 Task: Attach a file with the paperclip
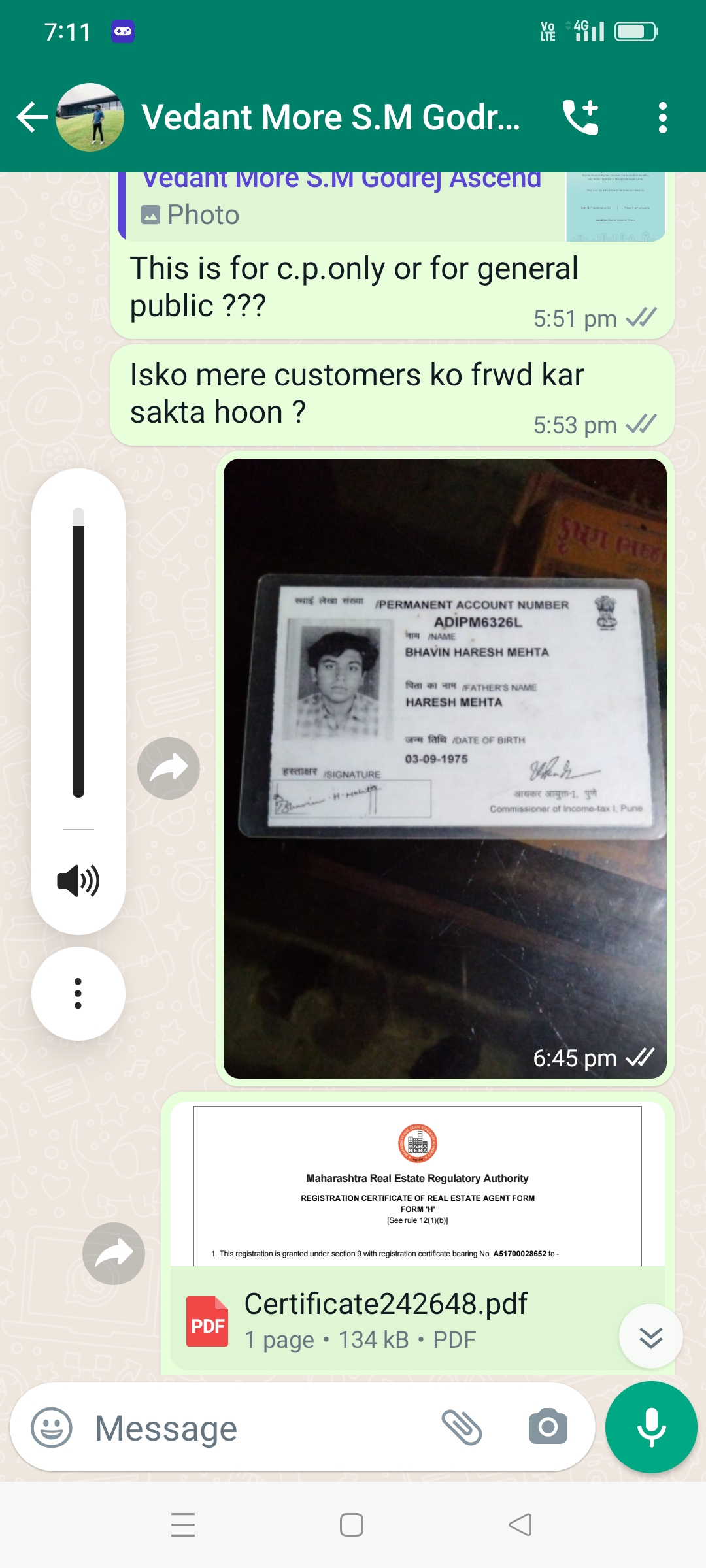click(462, 1428)
